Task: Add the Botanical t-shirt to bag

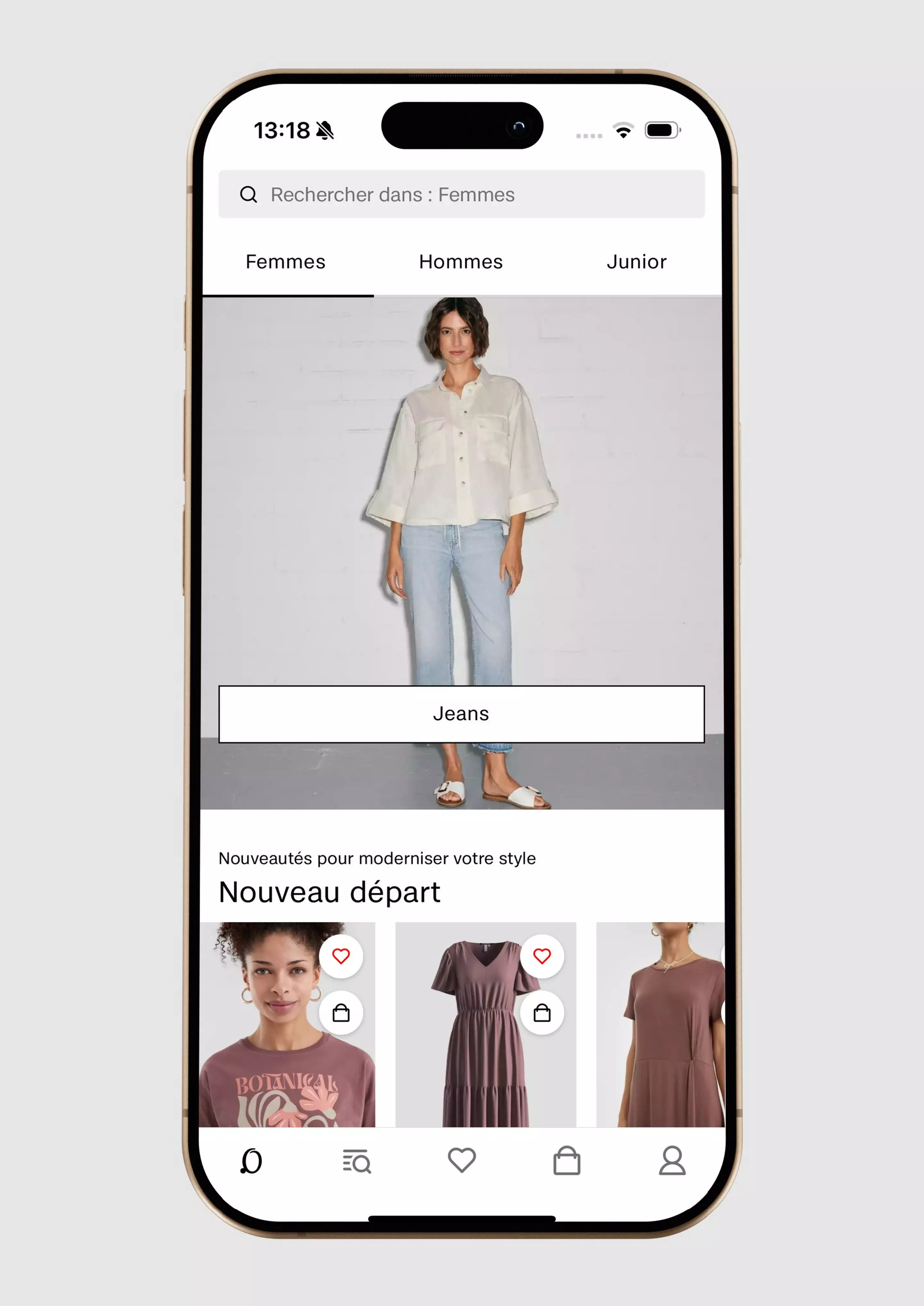Action: click(341, 1013)
